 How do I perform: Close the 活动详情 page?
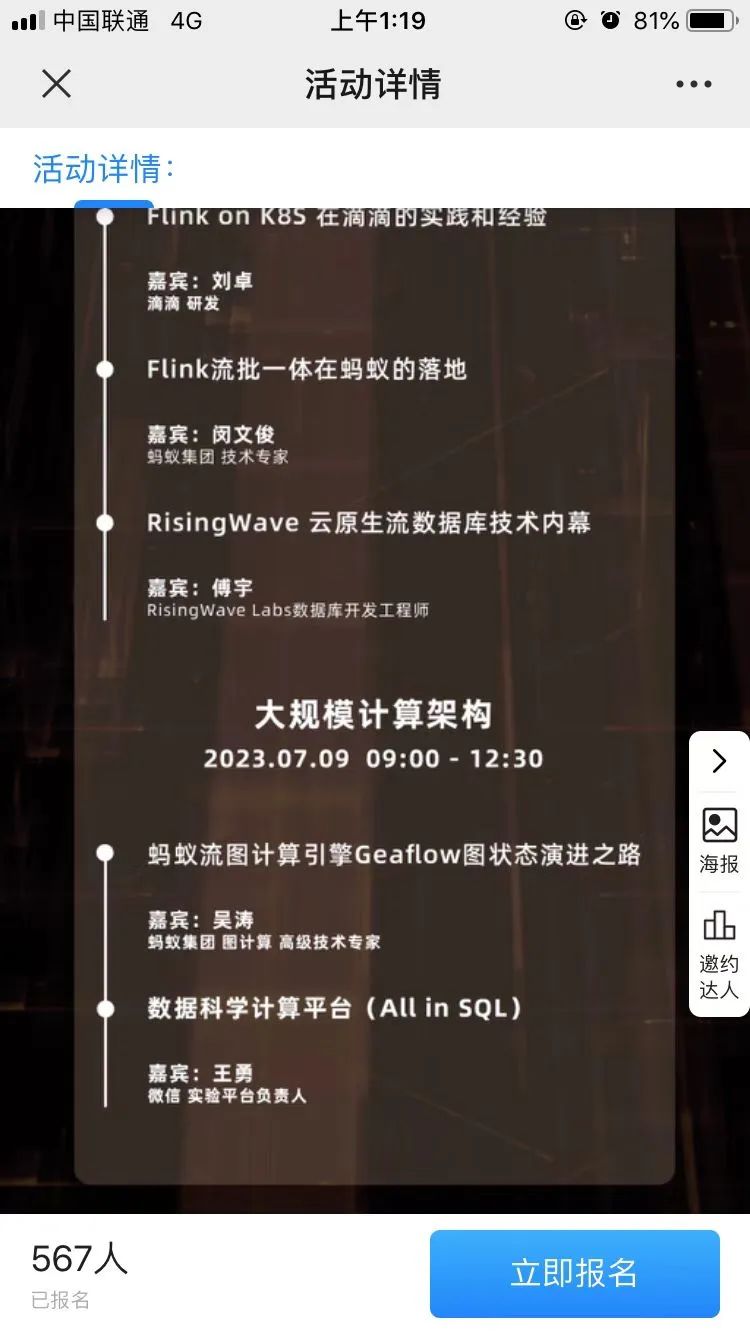[x=57, y=84]
